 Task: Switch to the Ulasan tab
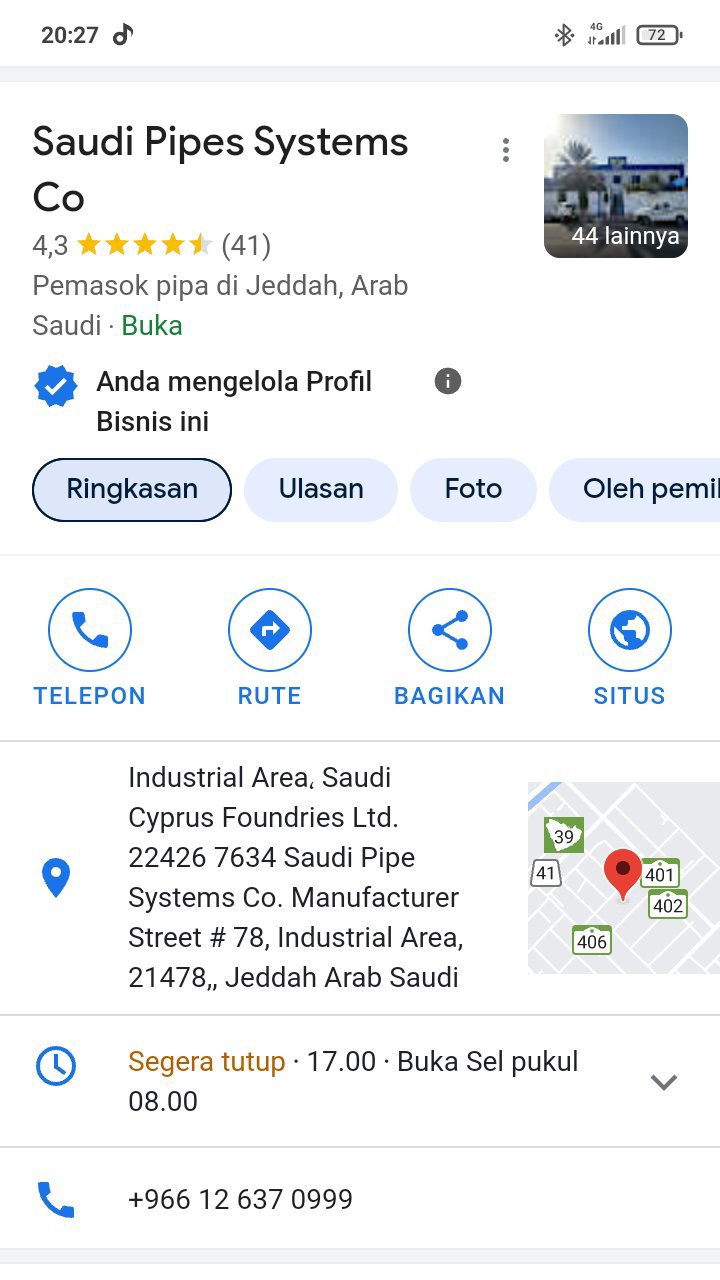point(321,490)
